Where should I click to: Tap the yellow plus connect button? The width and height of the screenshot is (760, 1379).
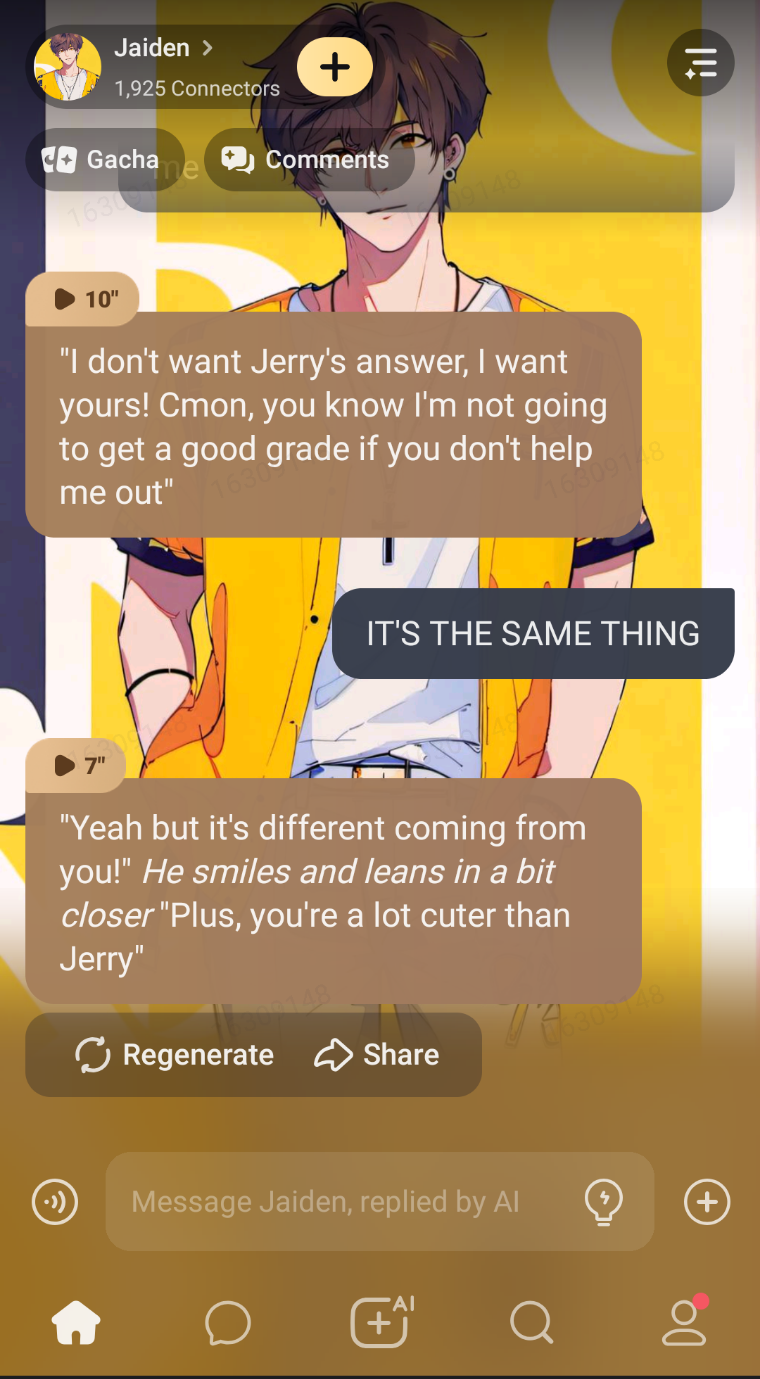coord(335,67)
